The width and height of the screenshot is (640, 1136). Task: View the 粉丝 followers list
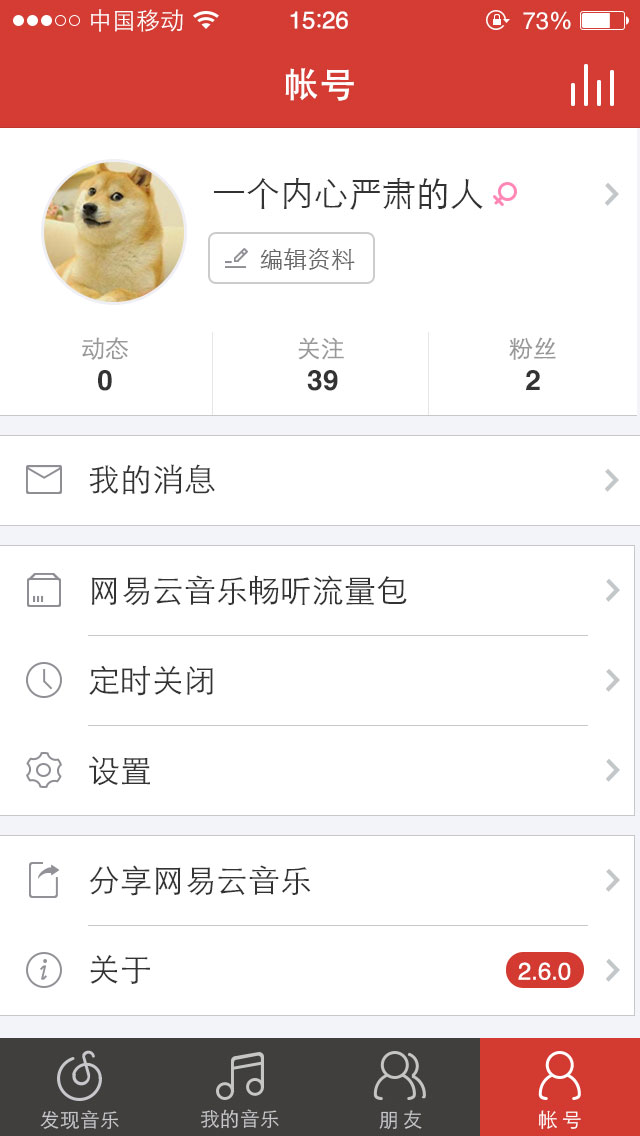pos(532,366)
